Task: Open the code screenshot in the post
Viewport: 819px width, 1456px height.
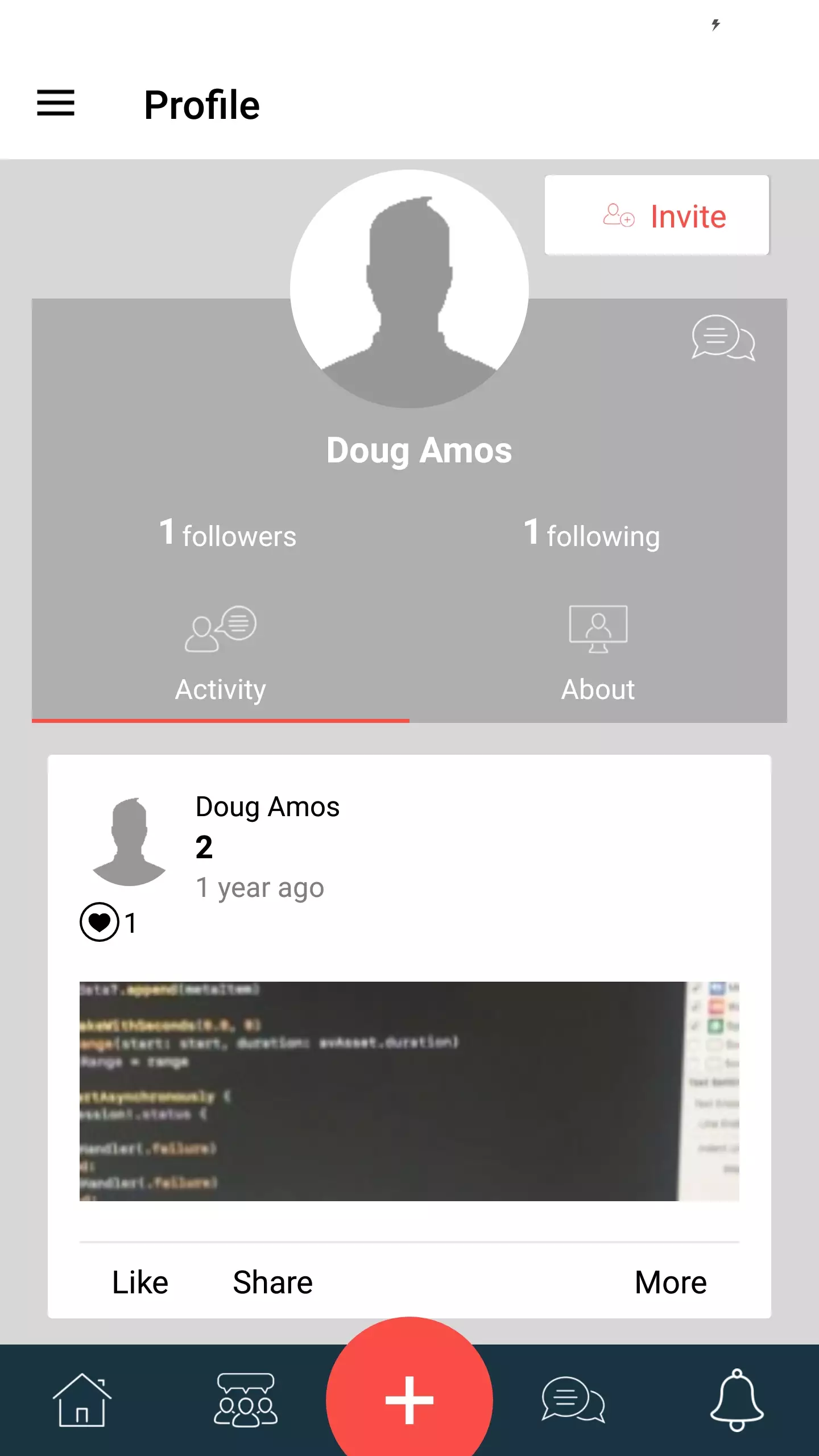Action: (409, 1091)
